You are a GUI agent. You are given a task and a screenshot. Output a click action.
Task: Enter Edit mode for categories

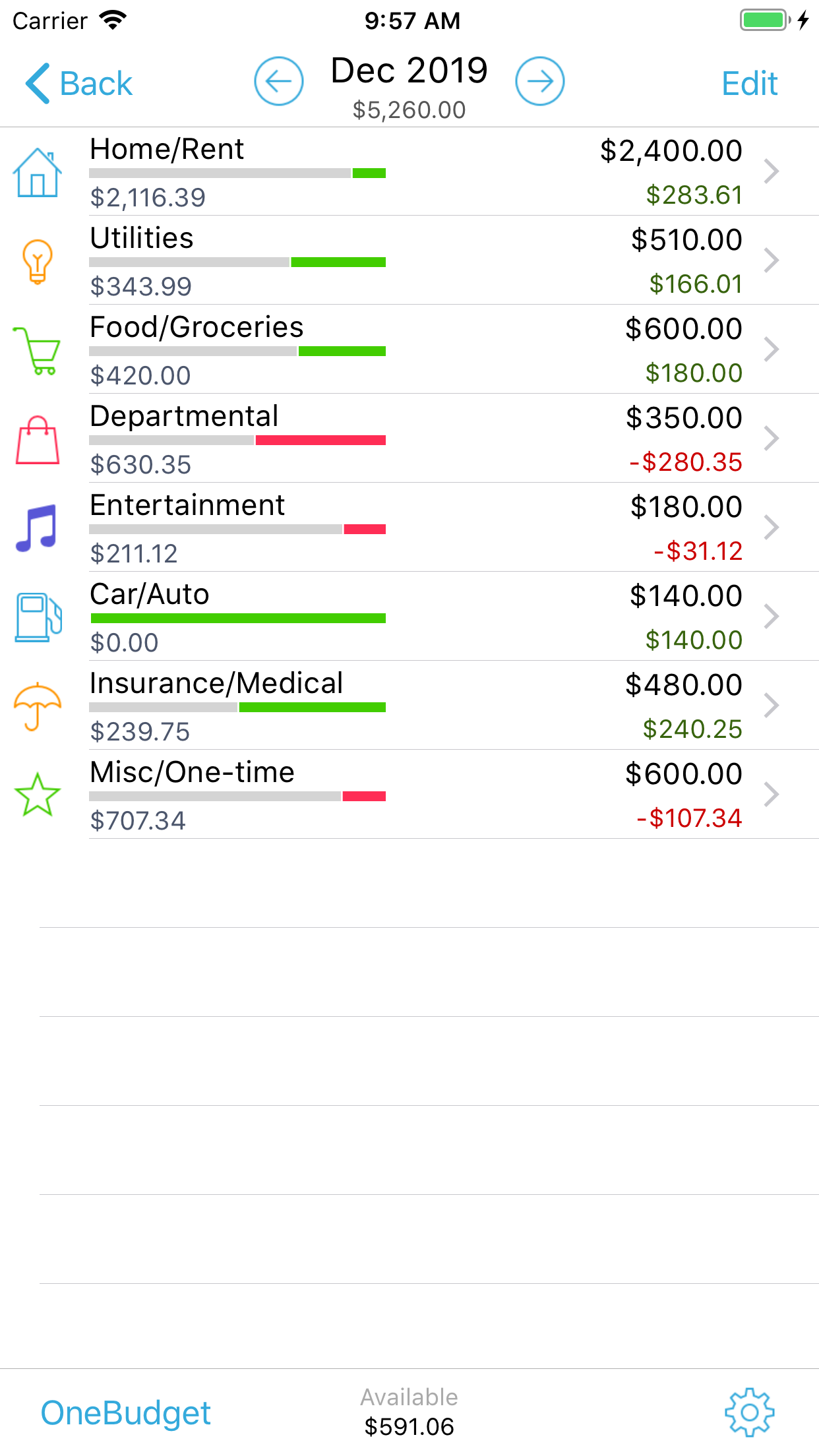[x=749, y=82]
